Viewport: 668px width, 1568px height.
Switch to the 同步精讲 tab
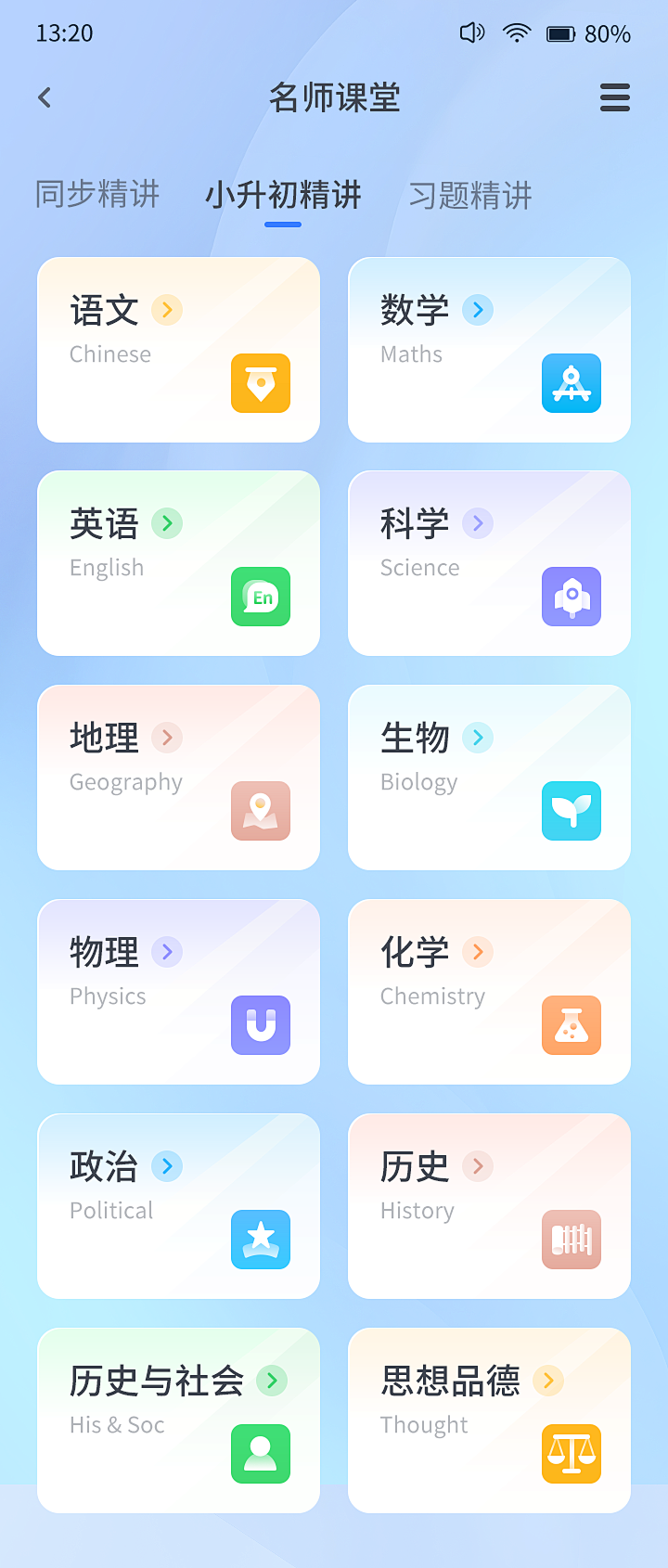[97, 195]
